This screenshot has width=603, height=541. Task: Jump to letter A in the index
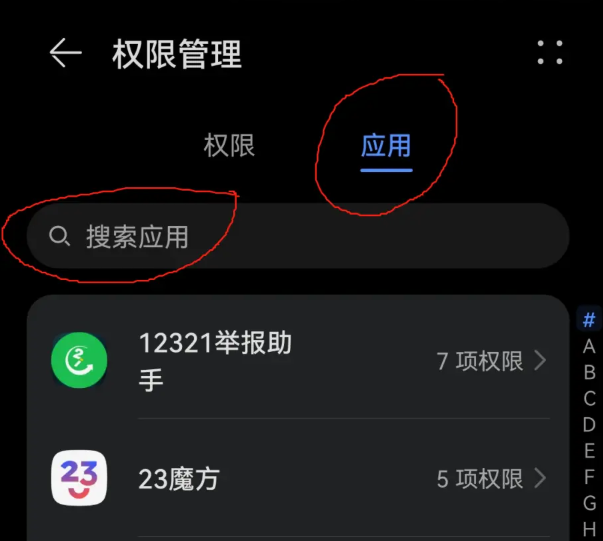click(x=589, y=347)
